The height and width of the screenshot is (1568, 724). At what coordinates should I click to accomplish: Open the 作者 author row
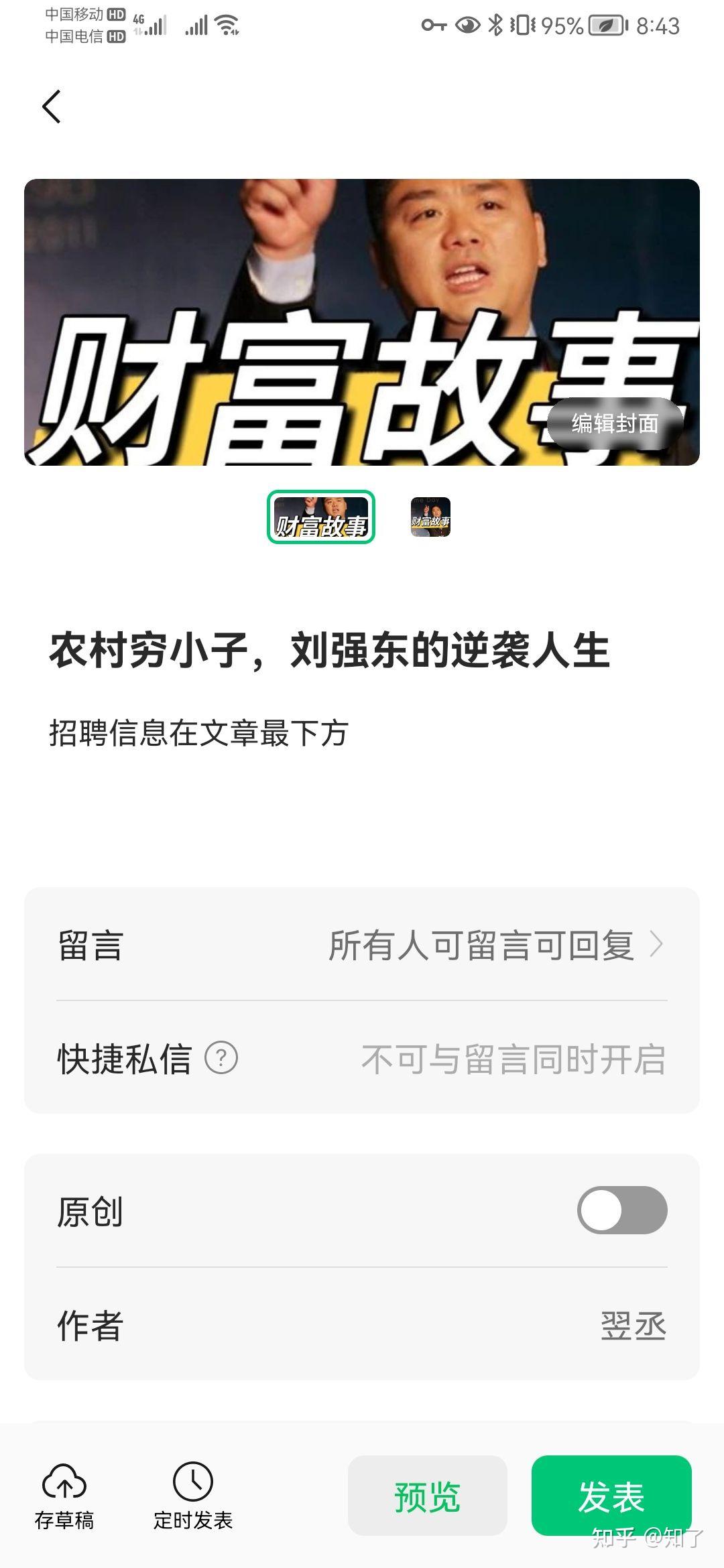362,1325
